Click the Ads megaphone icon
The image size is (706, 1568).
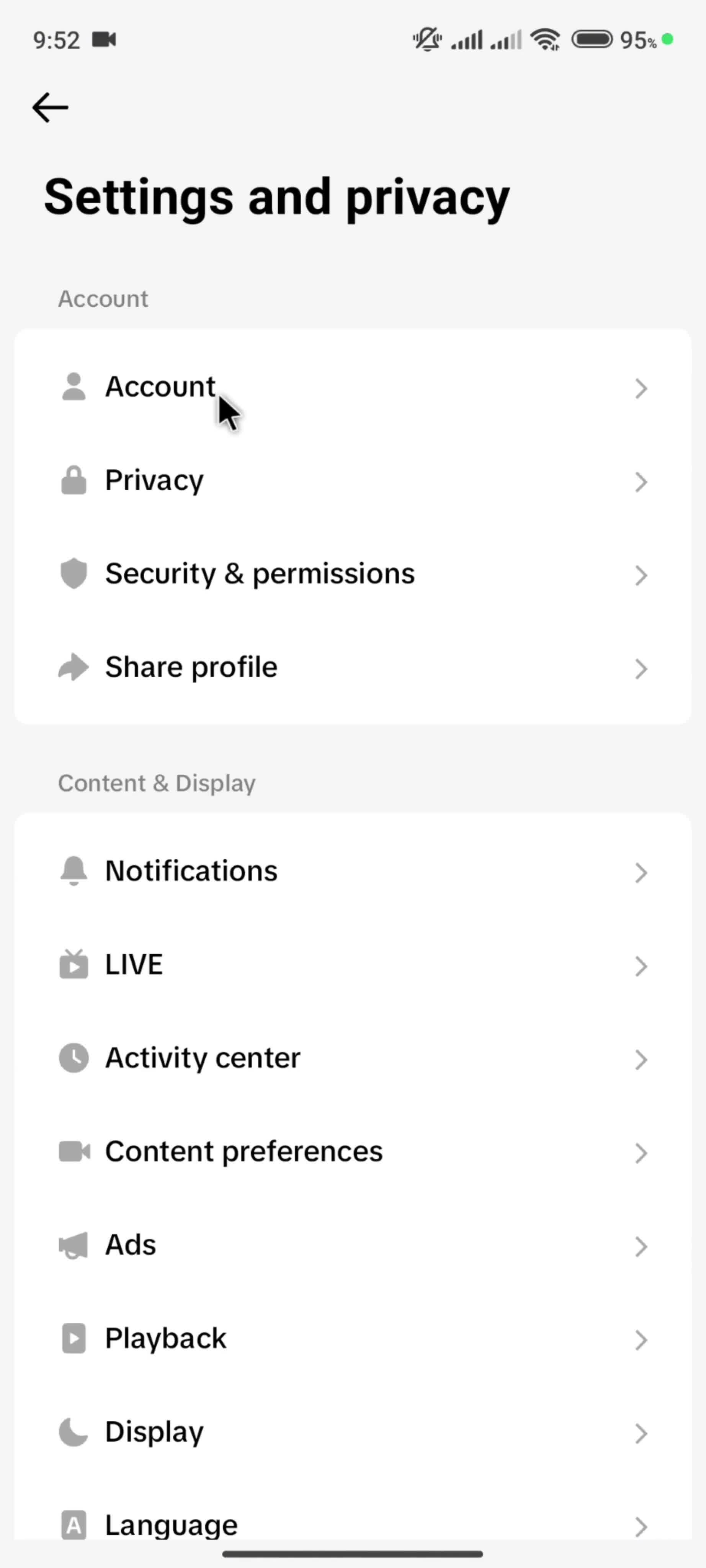73,1245
